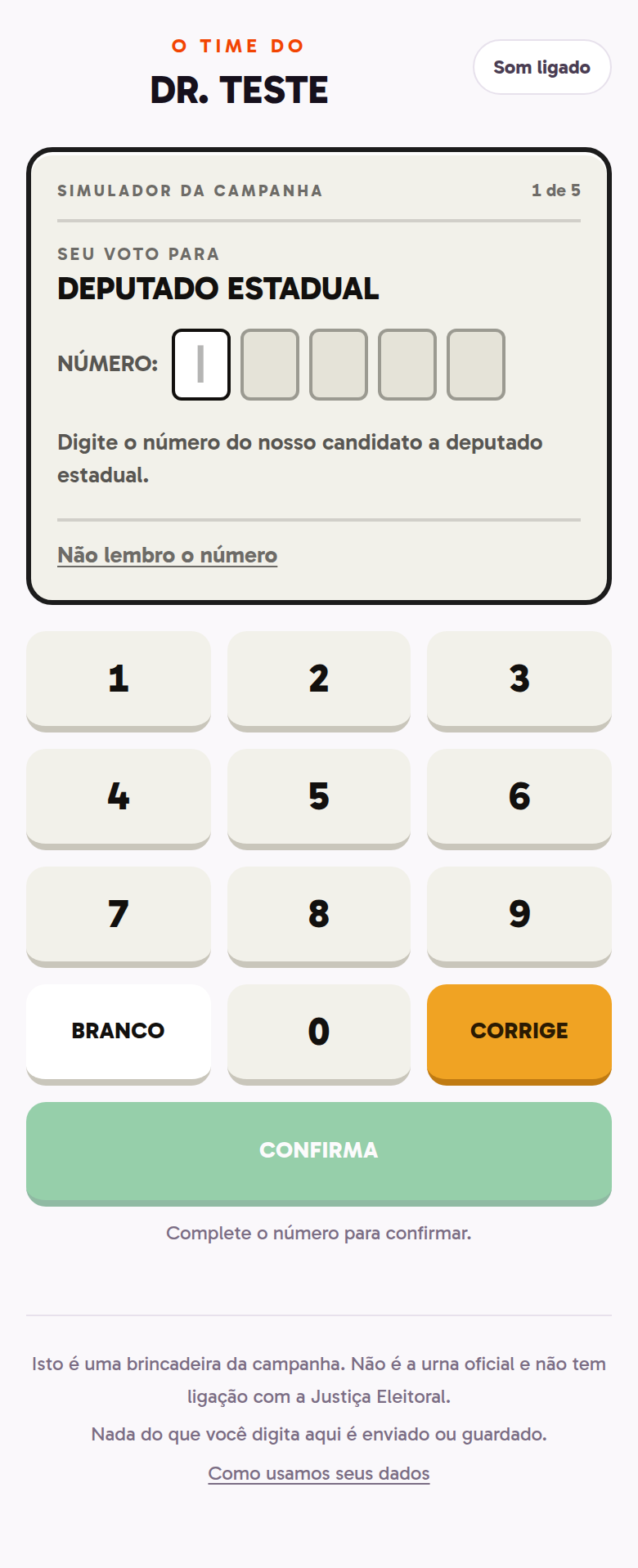
Task: Enter digit 6 on the keypad
Action: point(519,799)
